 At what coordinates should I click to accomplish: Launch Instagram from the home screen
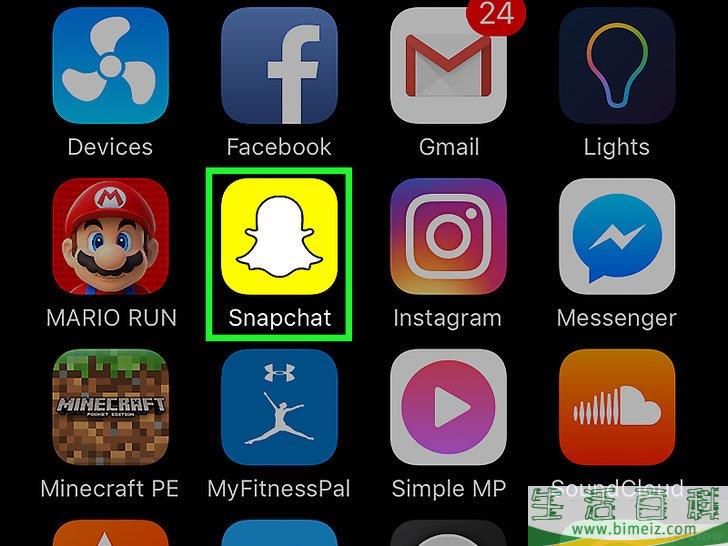(448, 238)
